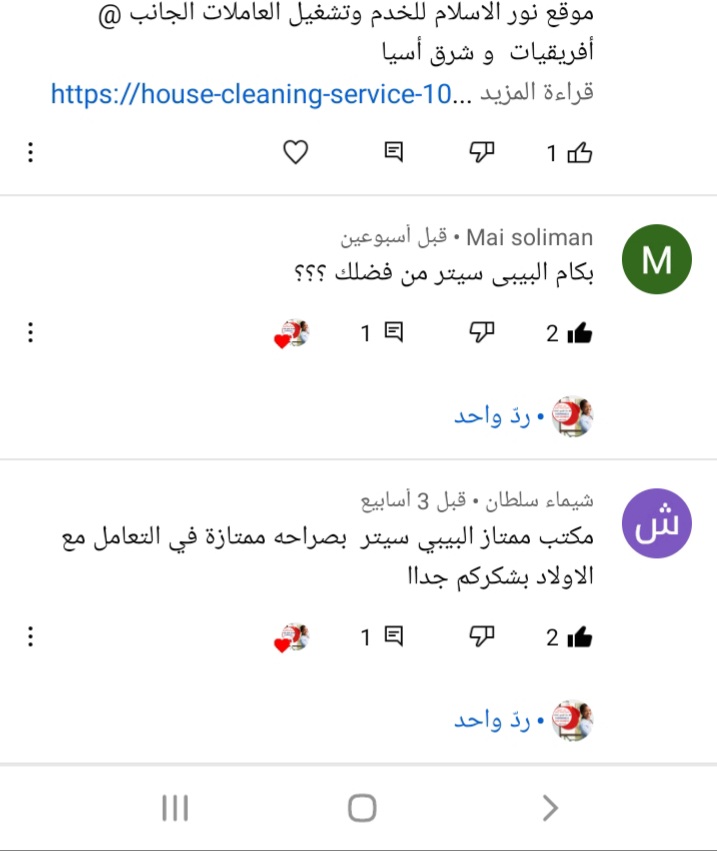The image size is (717, 851).
Task: Open شيماء سلطان's profile avatar
Action: (656, 524)
